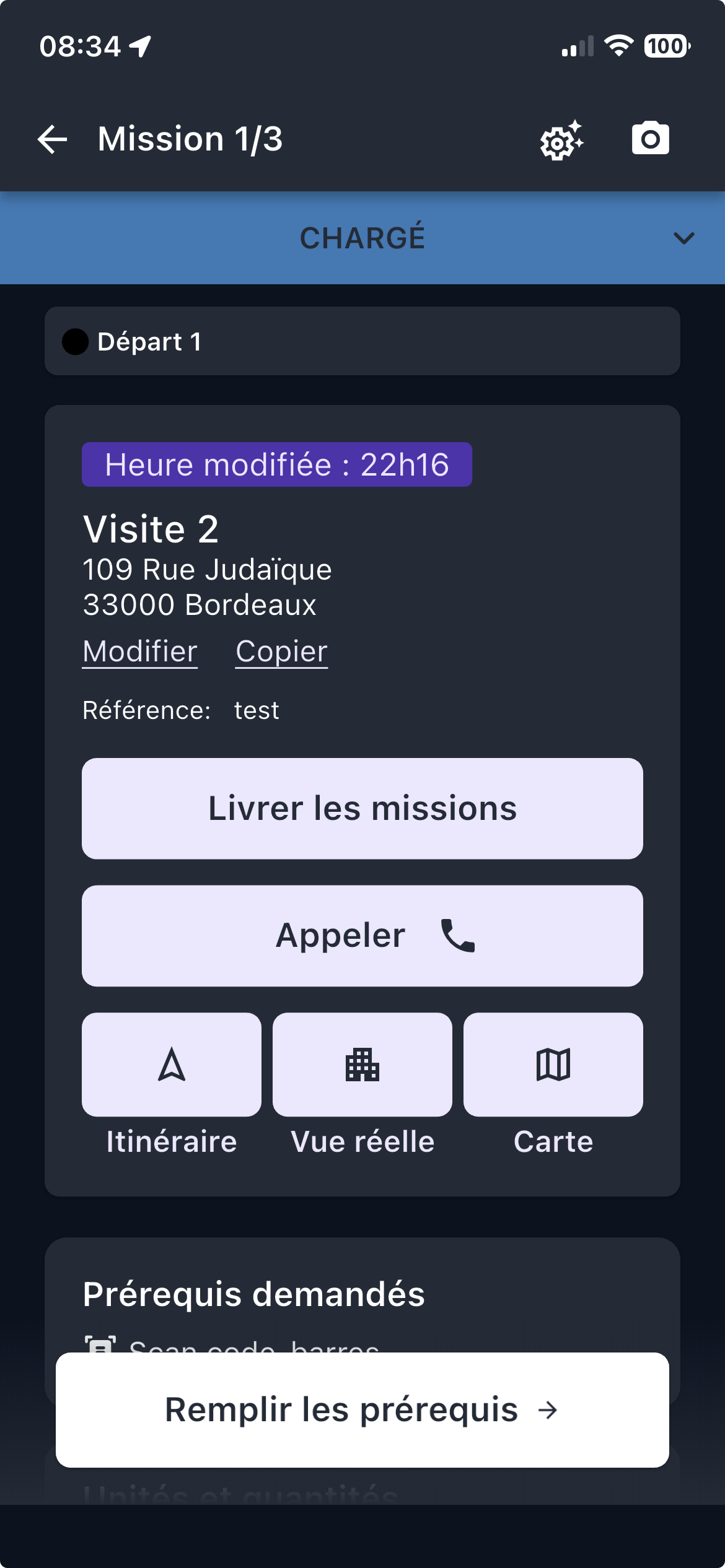The width and height of the screenshot is (725, 1568).
Task: Open the camera icon in the top bar
Action: tap(649, 140)
